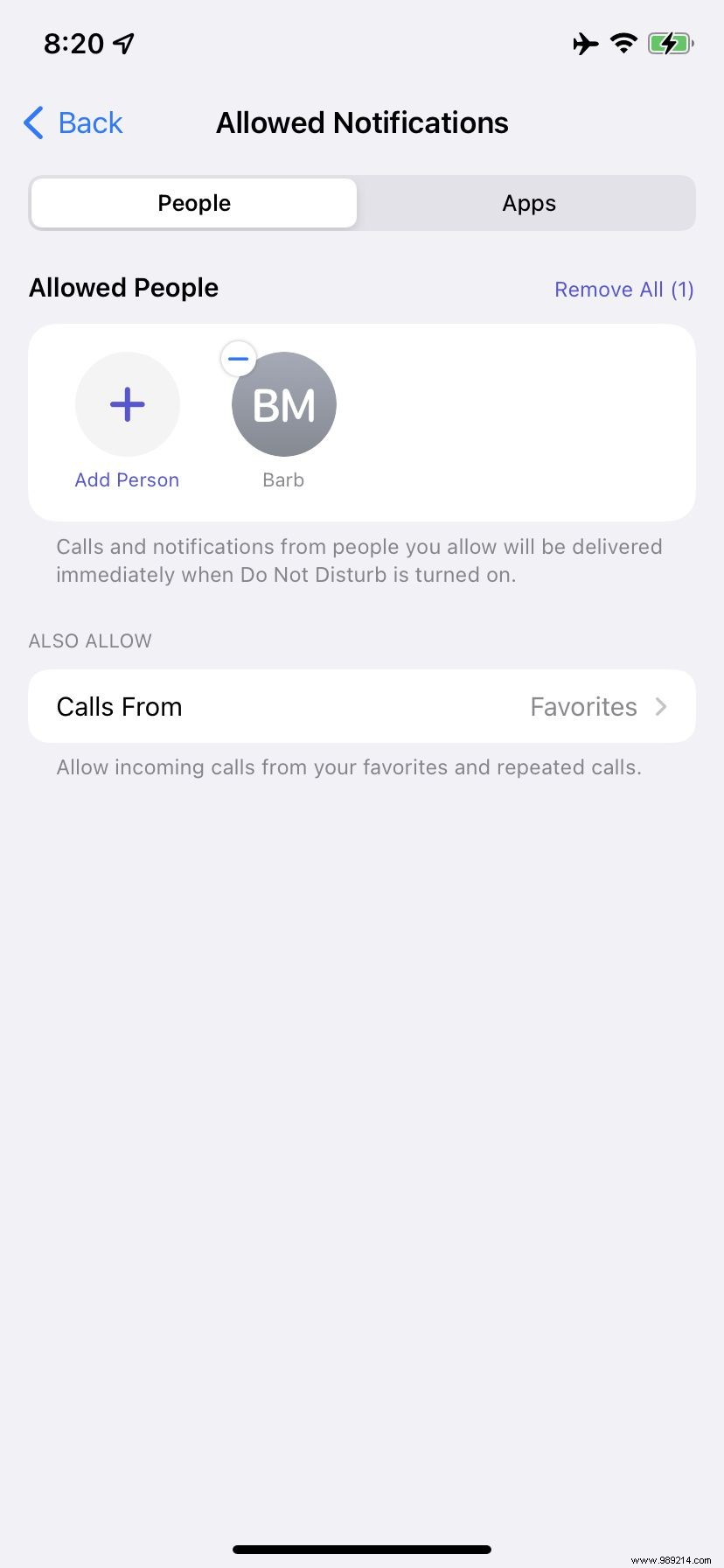Screen dimensions: 724x1568
Task: Tap the charging battery icon
Action: (x=670, y=43)
